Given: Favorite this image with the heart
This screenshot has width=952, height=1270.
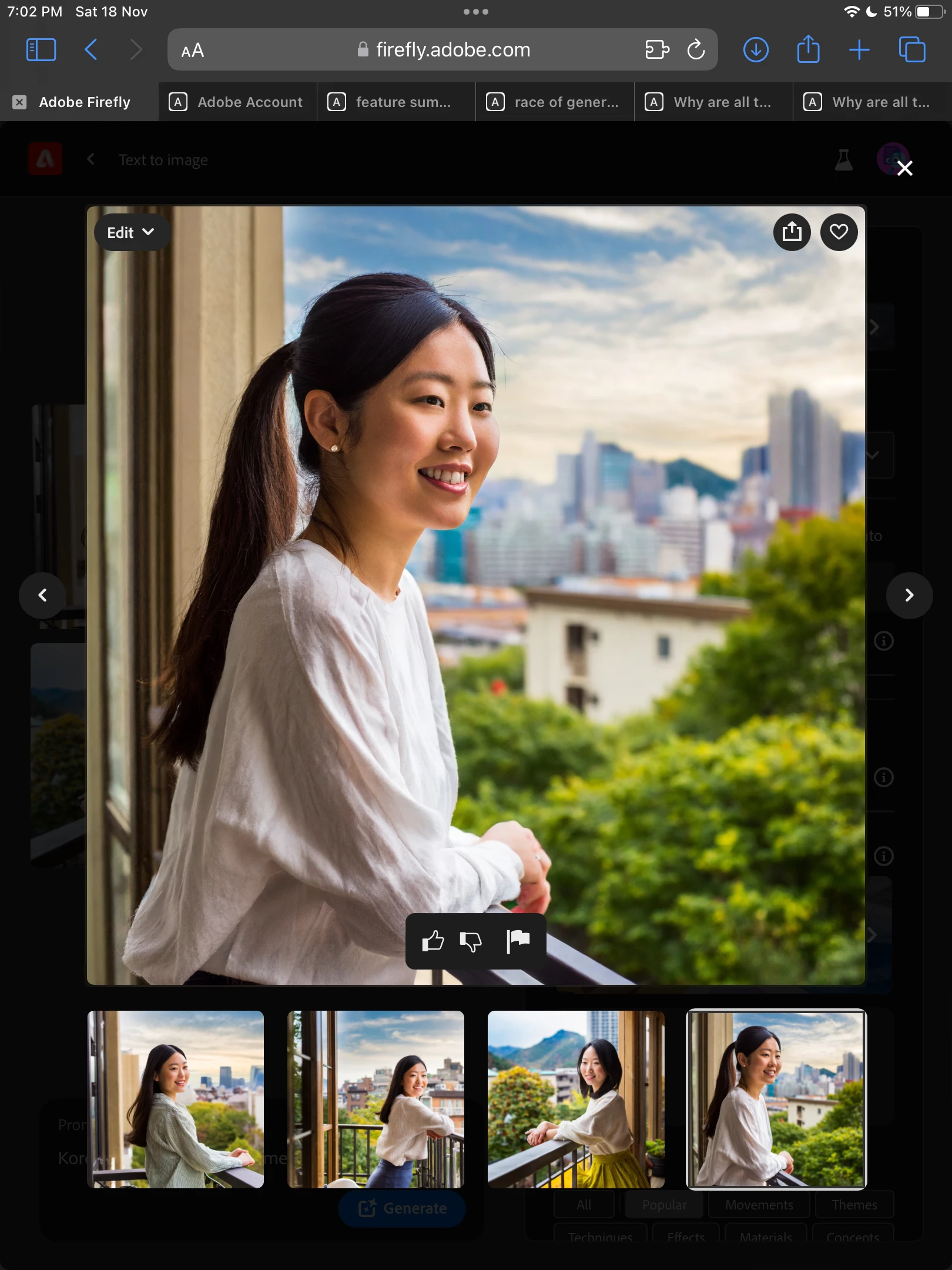Looking at the screenshot, I should [839, 232].
